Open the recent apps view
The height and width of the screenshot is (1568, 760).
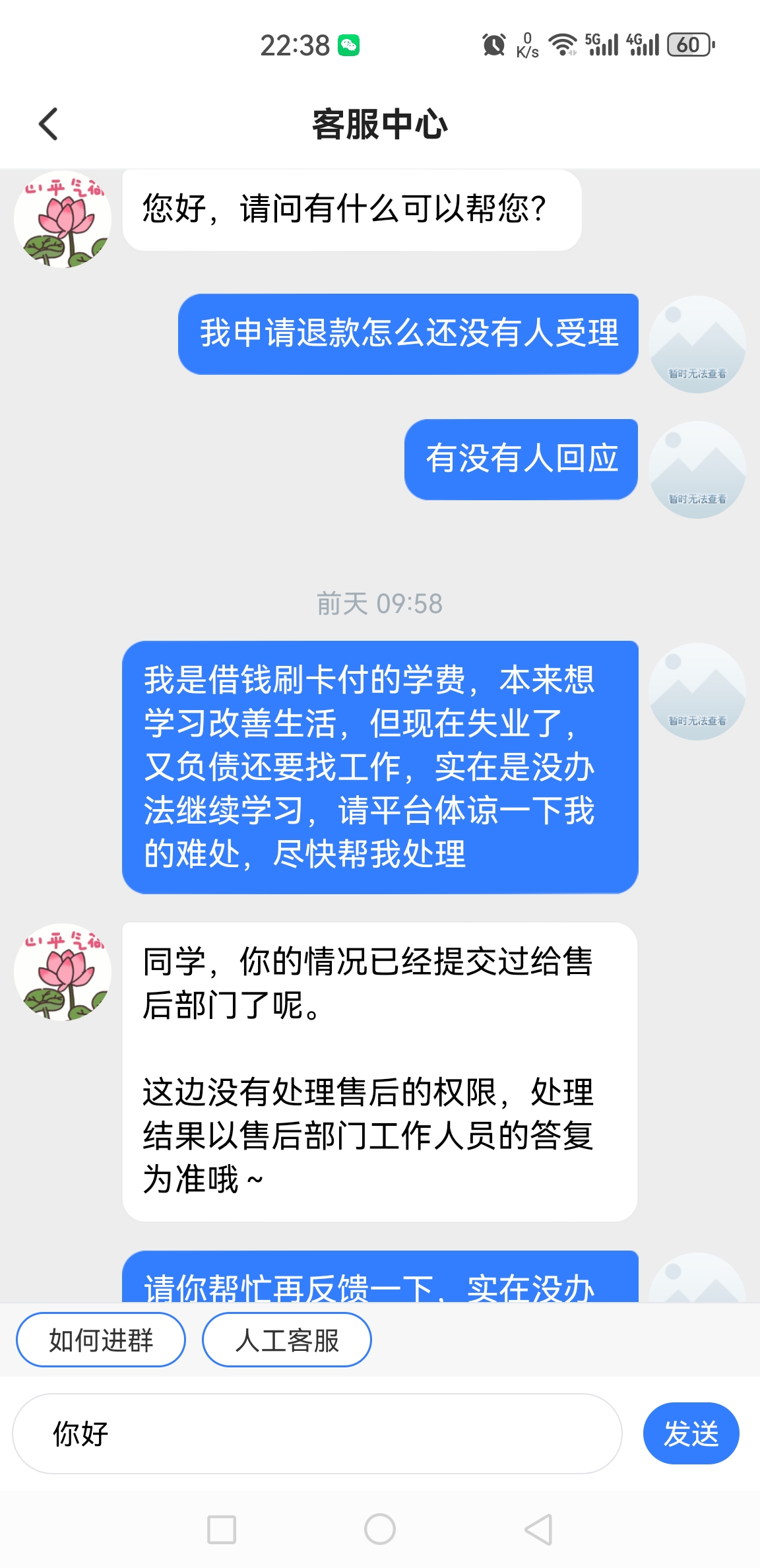pos(222,1529)
